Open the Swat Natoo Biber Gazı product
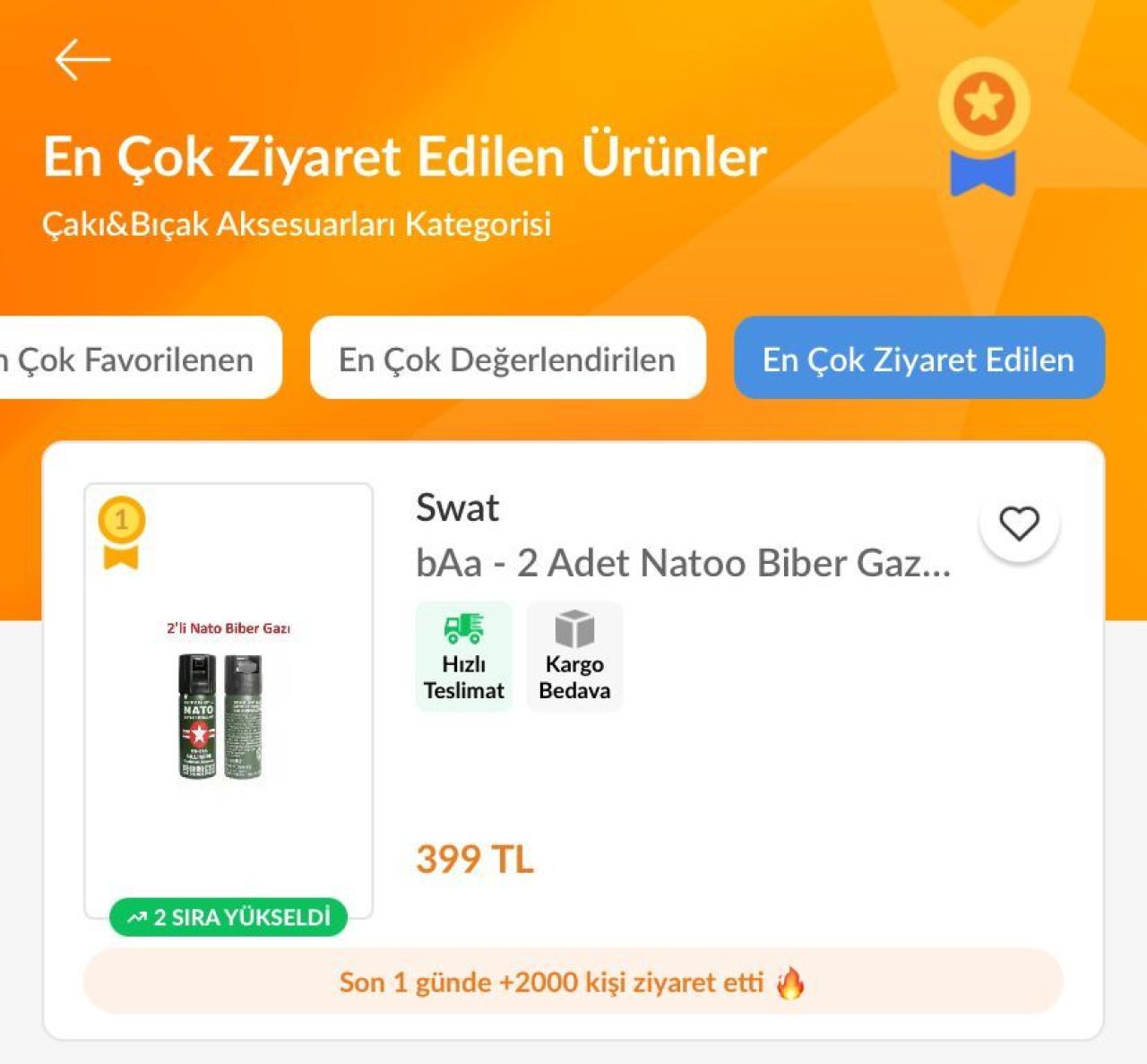 (681, 563)
